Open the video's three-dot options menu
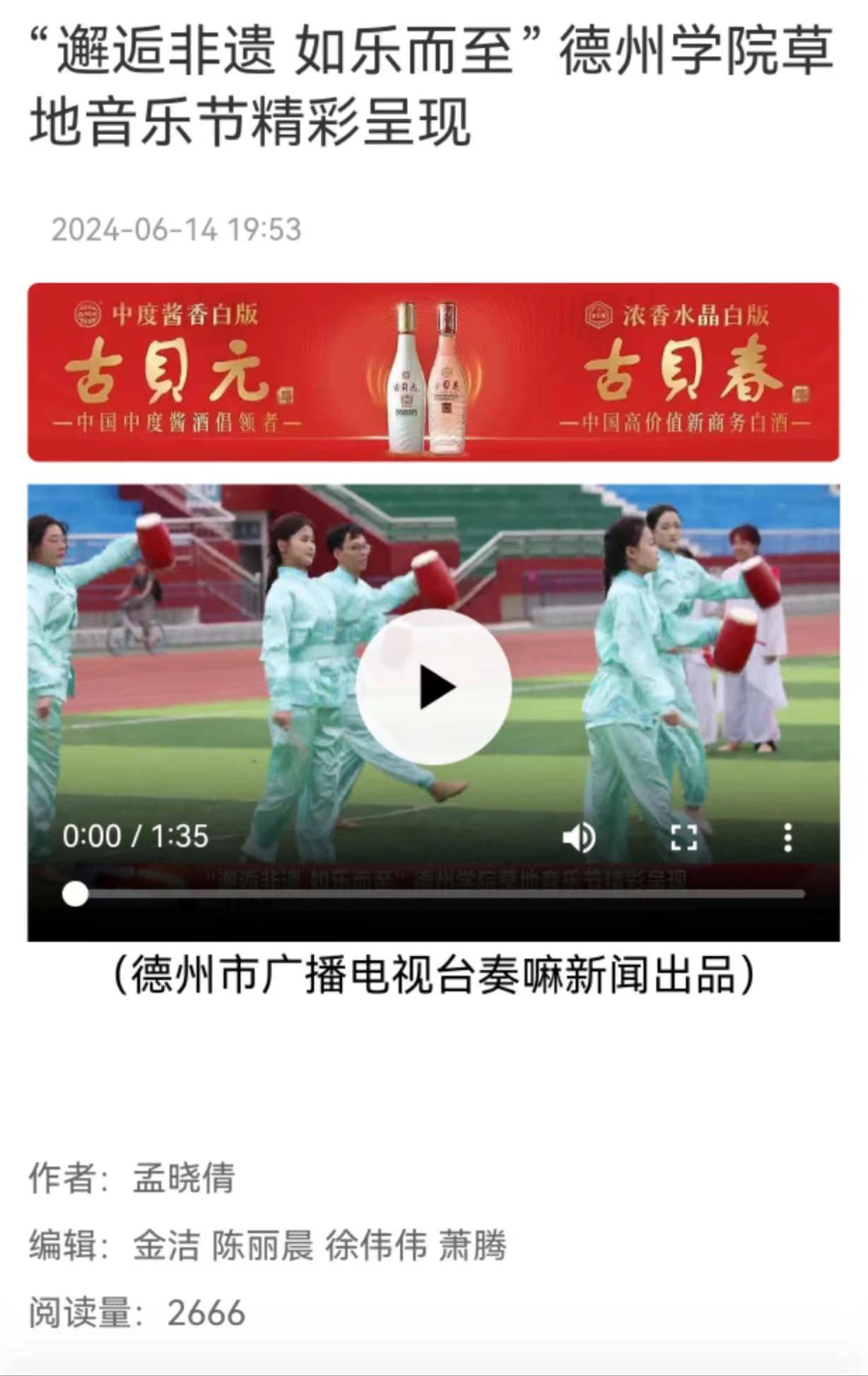This screenshot has height=1376, width=868. (x=787, y=838)
